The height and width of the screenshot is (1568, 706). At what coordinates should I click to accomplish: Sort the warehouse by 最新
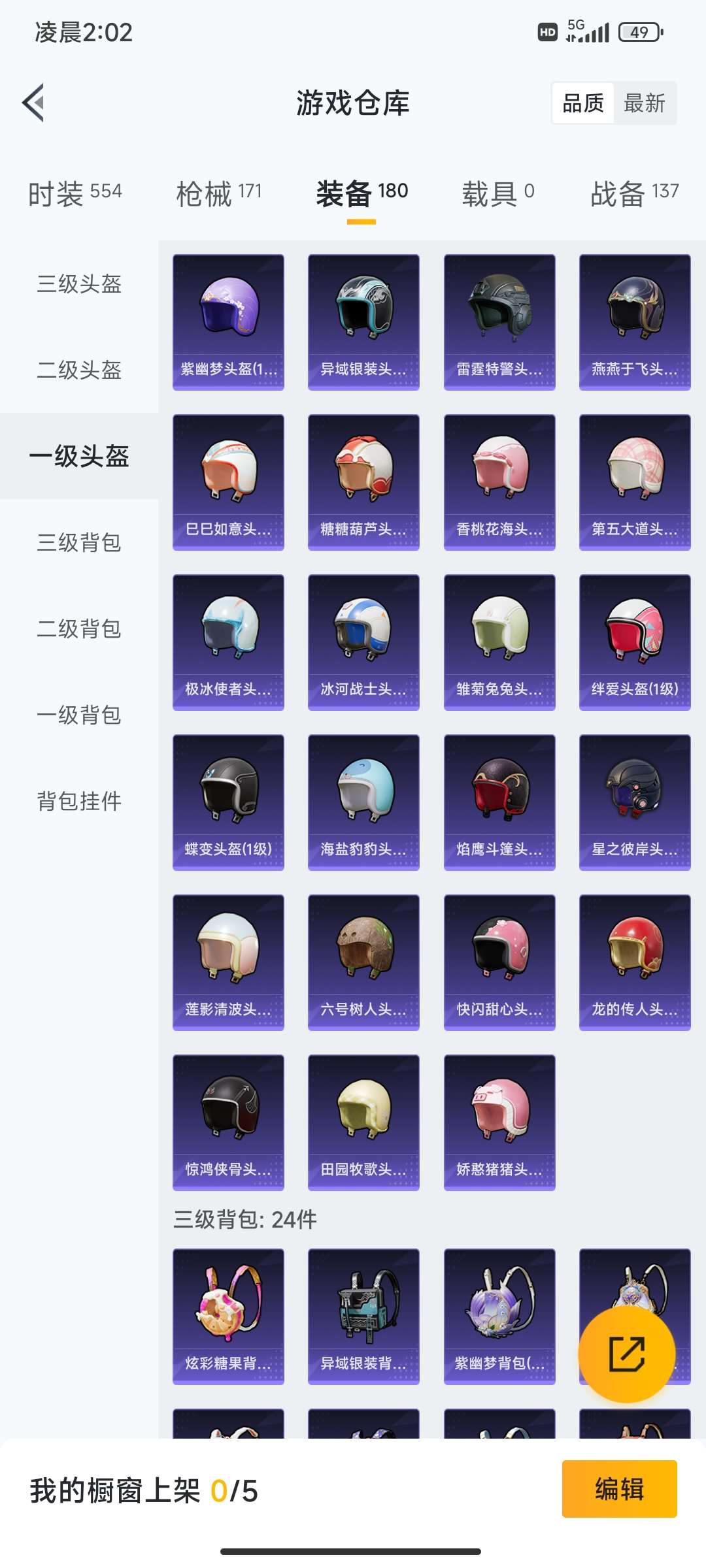[645, 103]
